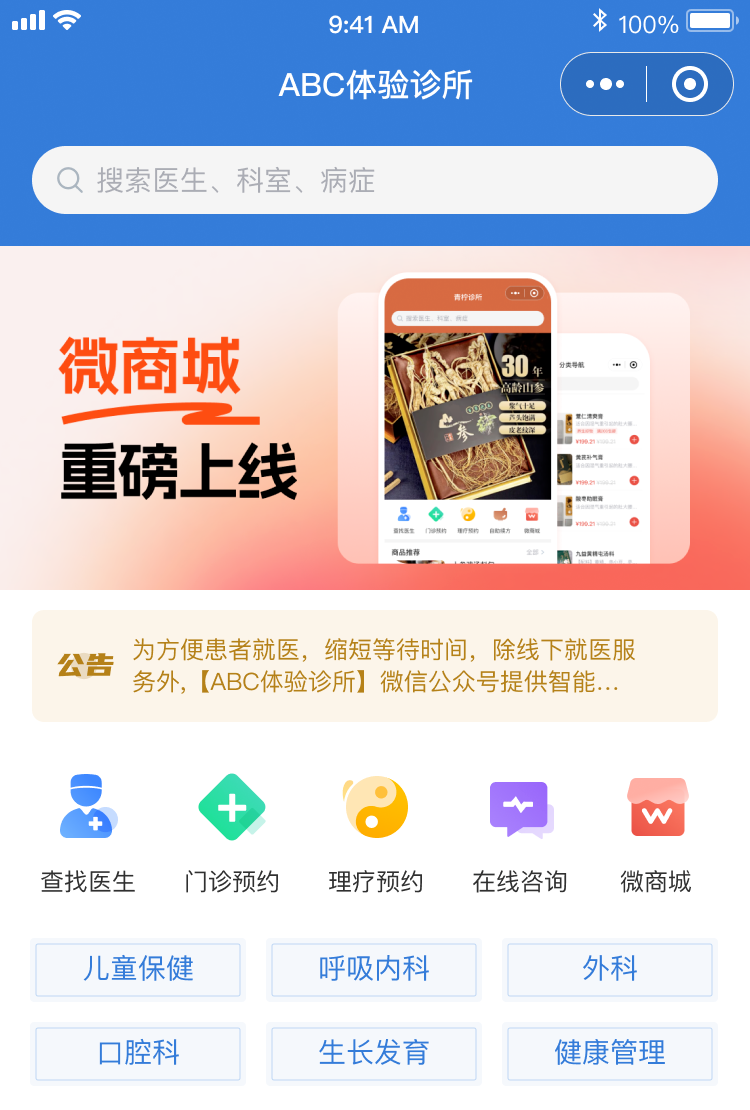Choose the 呼吸内科 department

pyautogui.click(x=374, y=969)
